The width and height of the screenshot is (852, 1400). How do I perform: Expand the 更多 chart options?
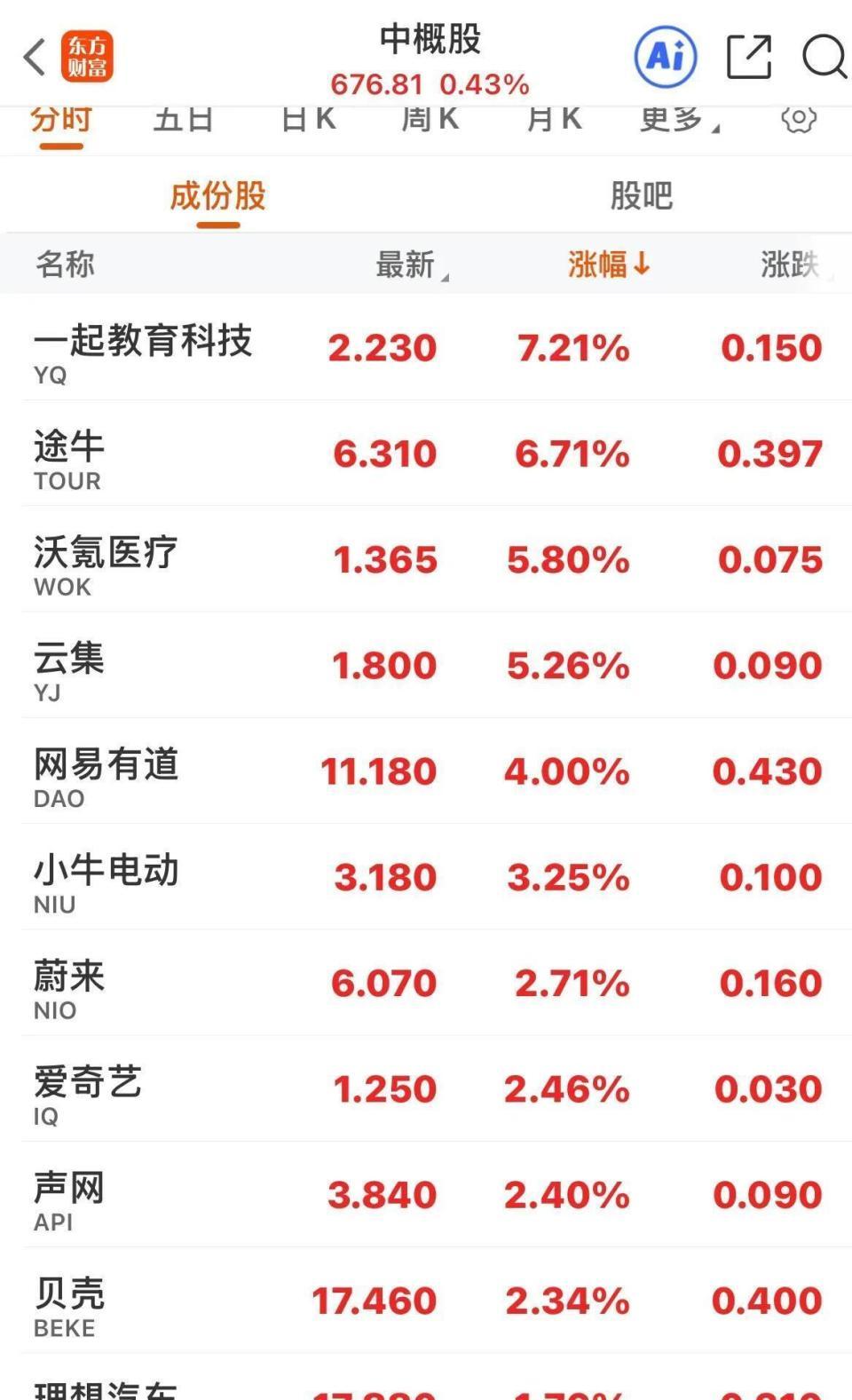click(680, 119)
